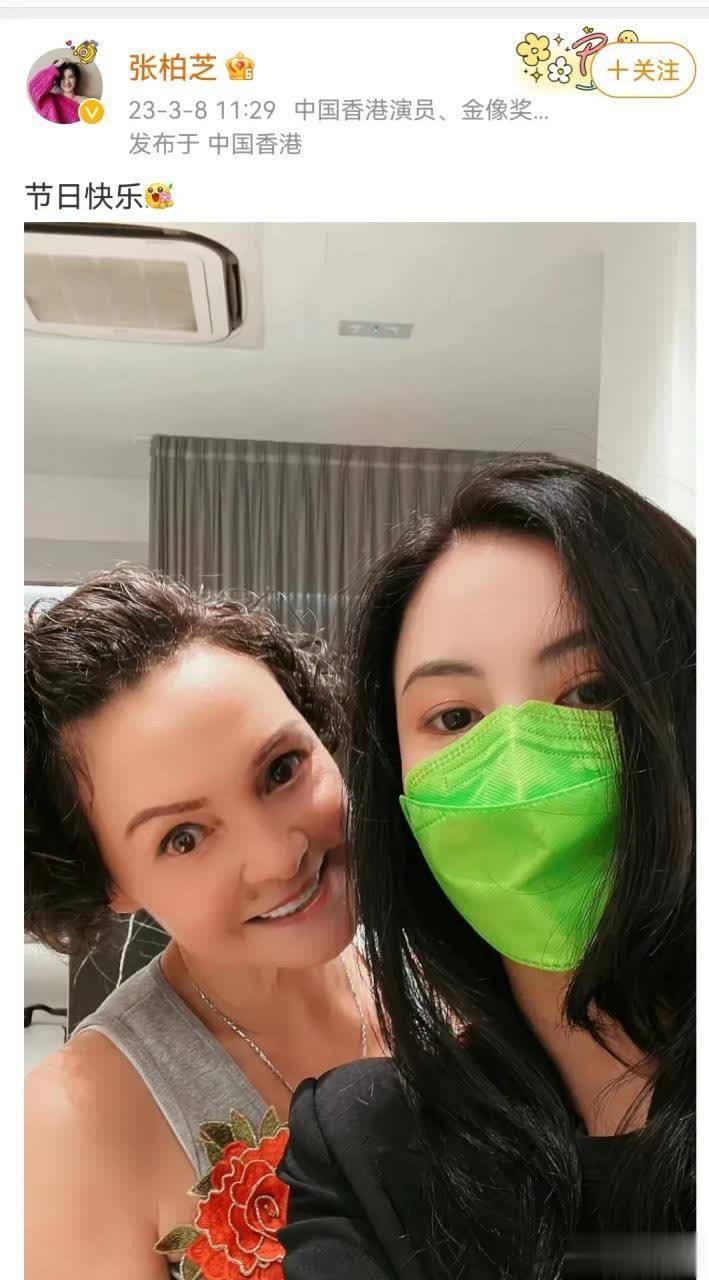This screenshot has width=709, height=1280.
Task: Open the username 张柏芝 link
Action: pyautogui.click(x=172, y=68)
